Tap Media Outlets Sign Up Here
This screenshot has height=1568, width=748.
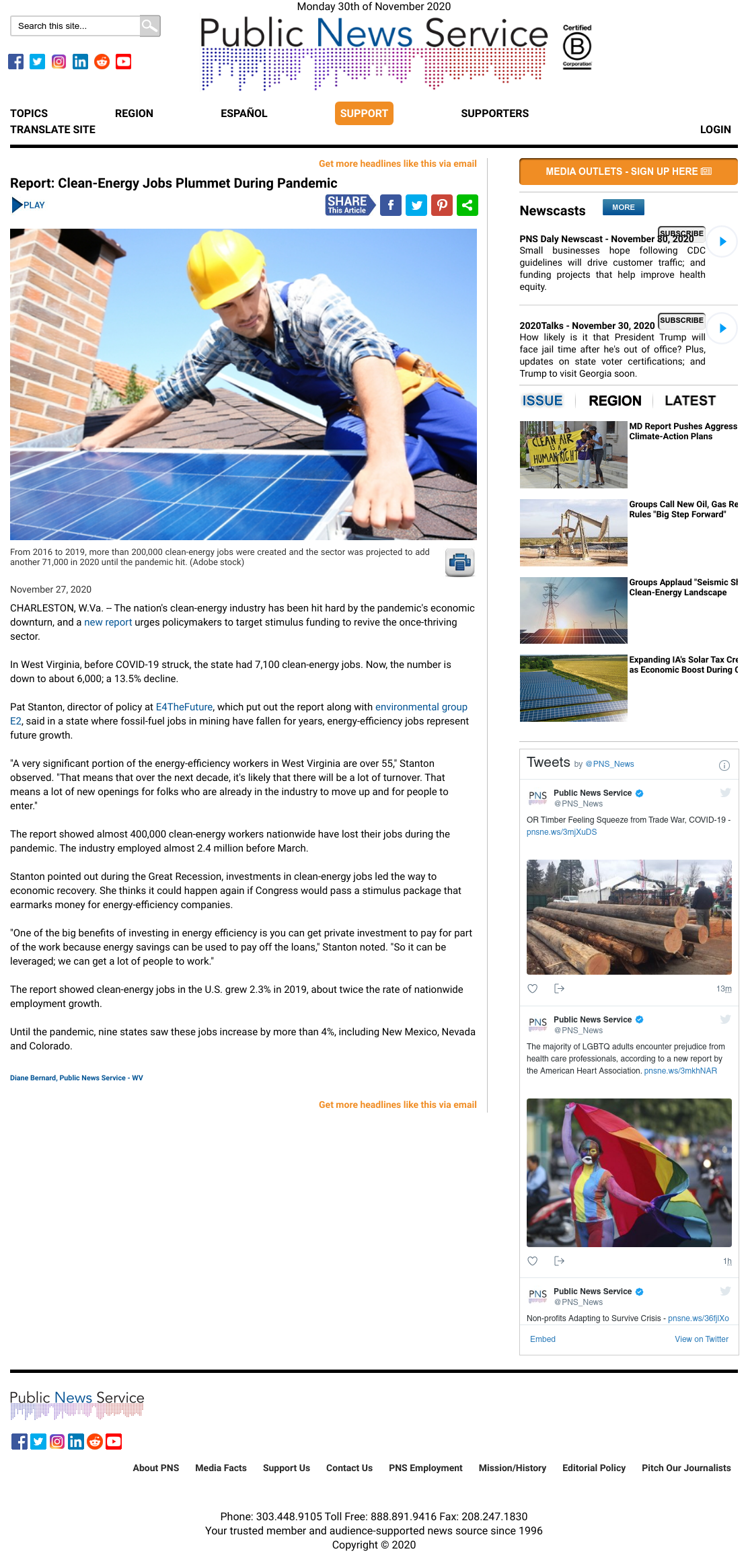[628, 172]
